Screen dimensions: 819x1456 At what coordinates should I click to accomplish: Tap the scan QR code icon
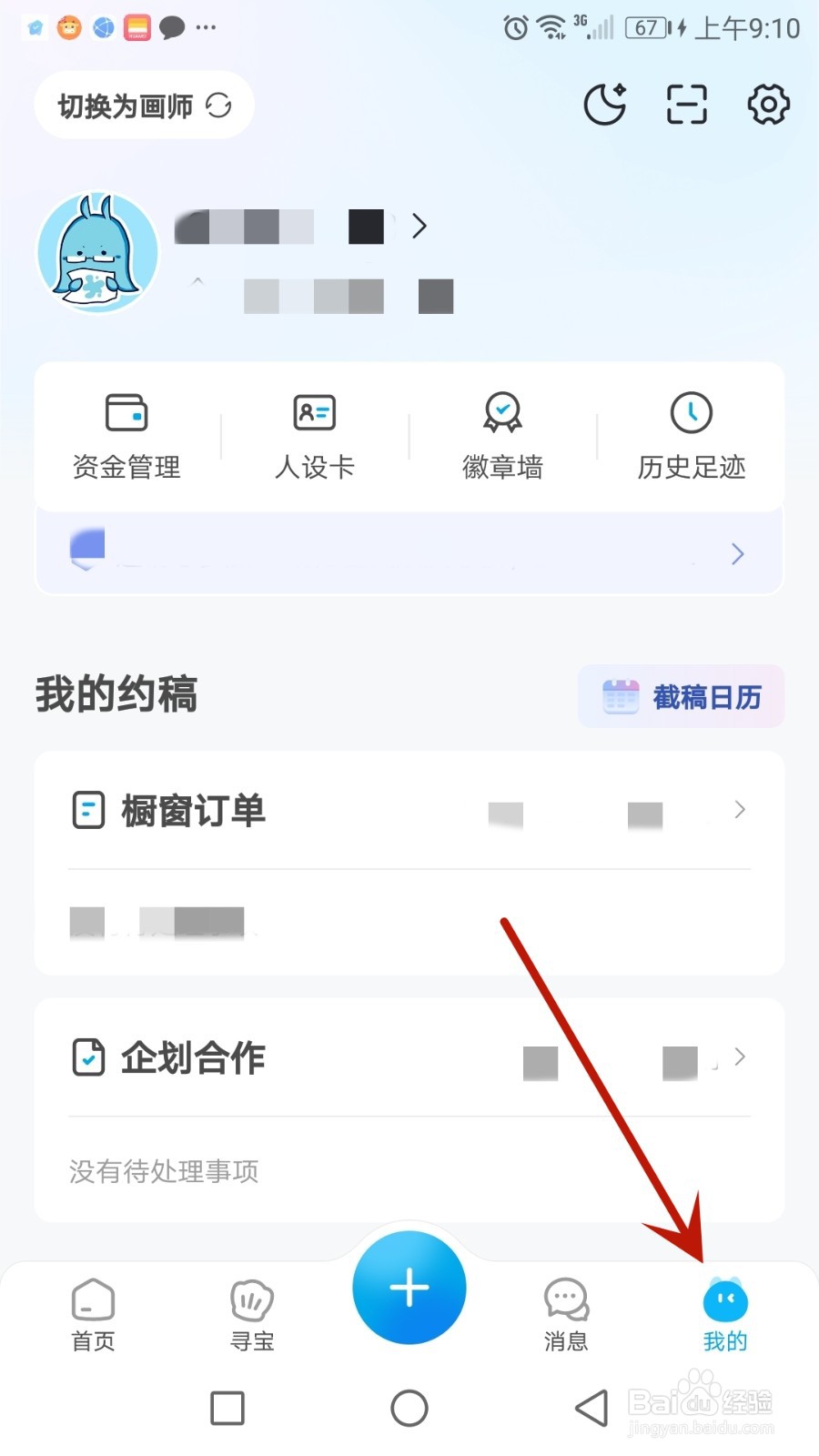pos(685,104)
